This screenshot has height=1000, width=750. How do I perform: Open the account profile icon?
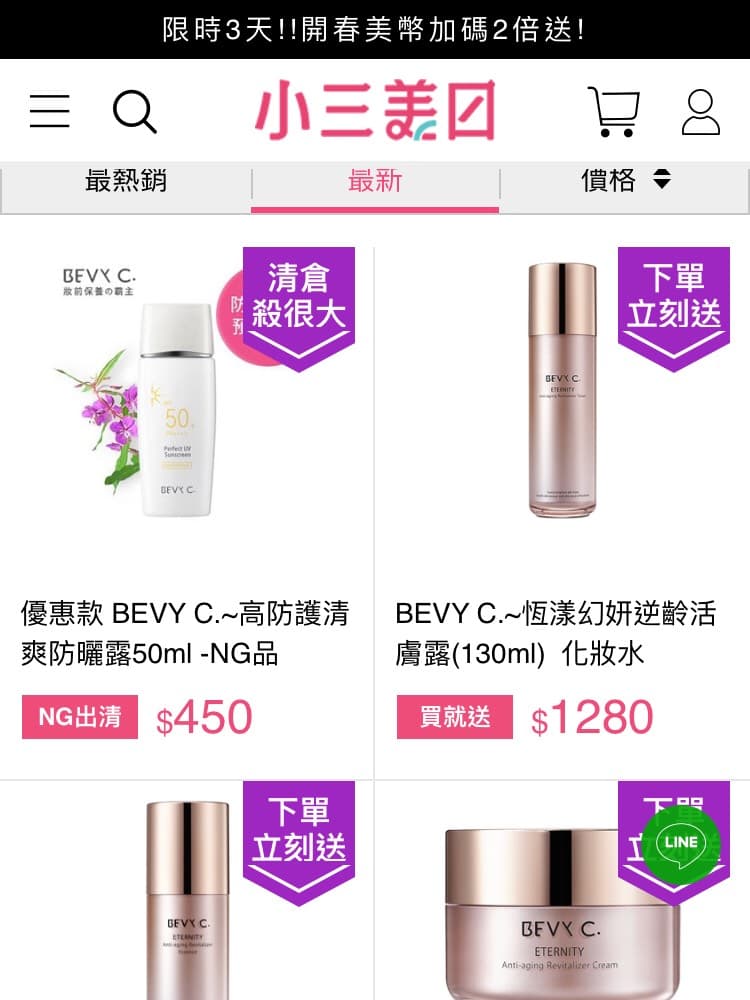point(700,110)
